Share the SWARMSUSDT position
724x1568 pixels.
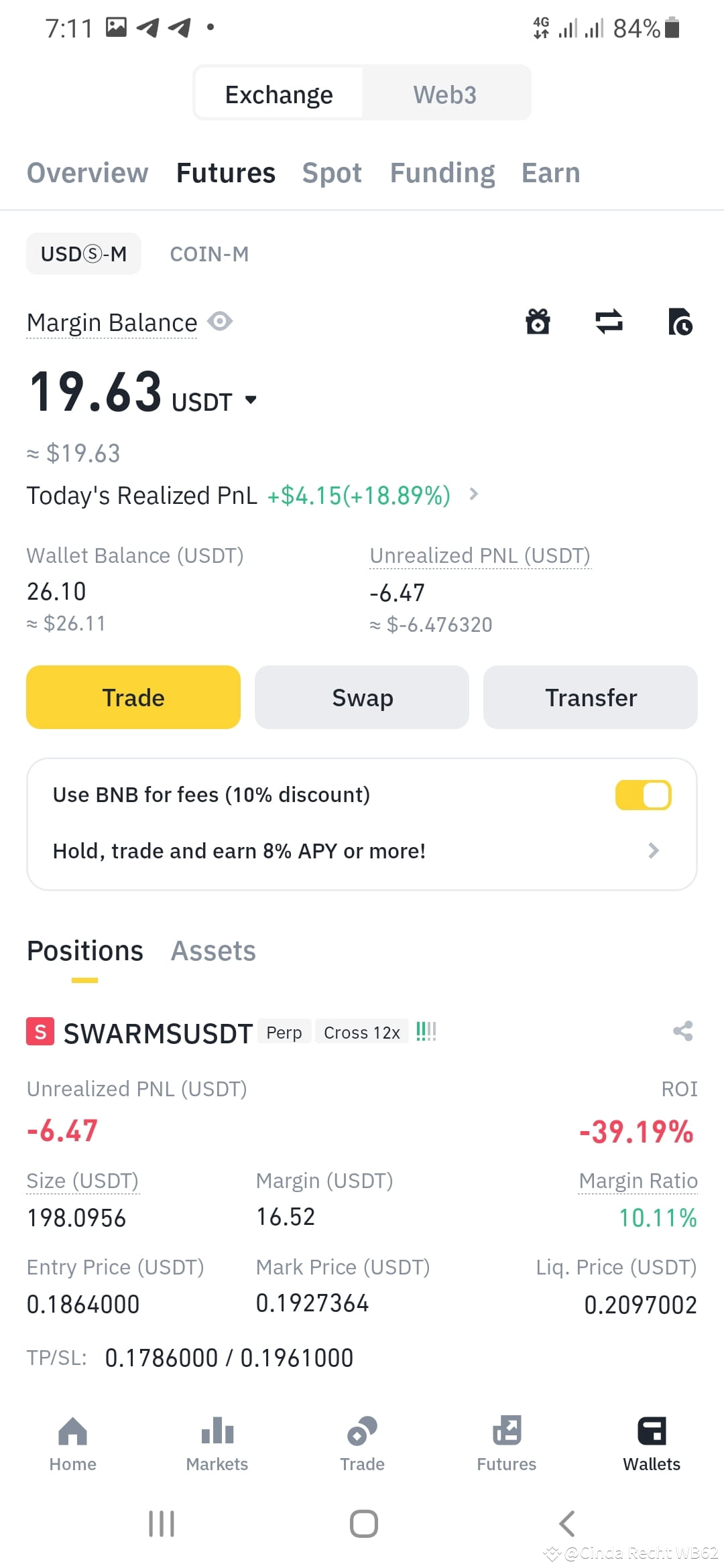coord(684,1032)
